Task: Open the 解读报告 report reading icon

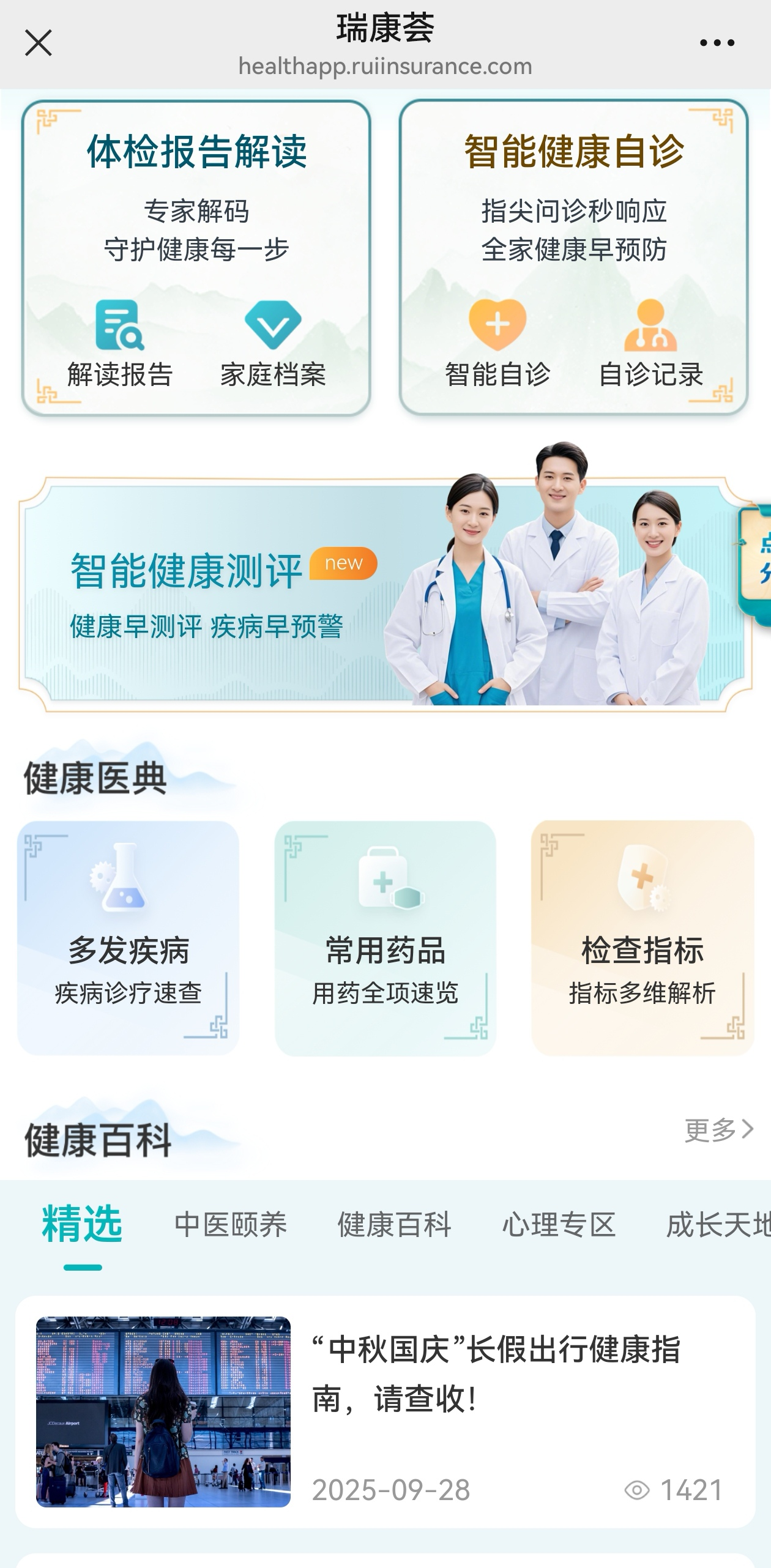Action: tap(120, 327)
